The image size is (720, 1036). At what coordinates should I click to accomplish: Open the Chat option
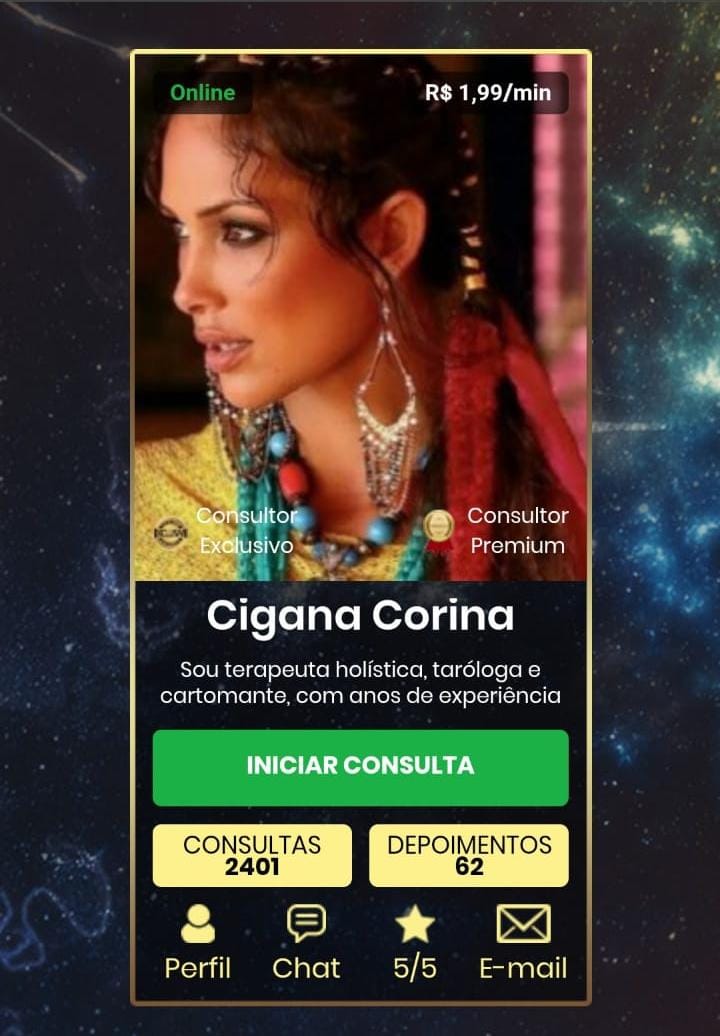pyautogui.click(x=306, y=943)
